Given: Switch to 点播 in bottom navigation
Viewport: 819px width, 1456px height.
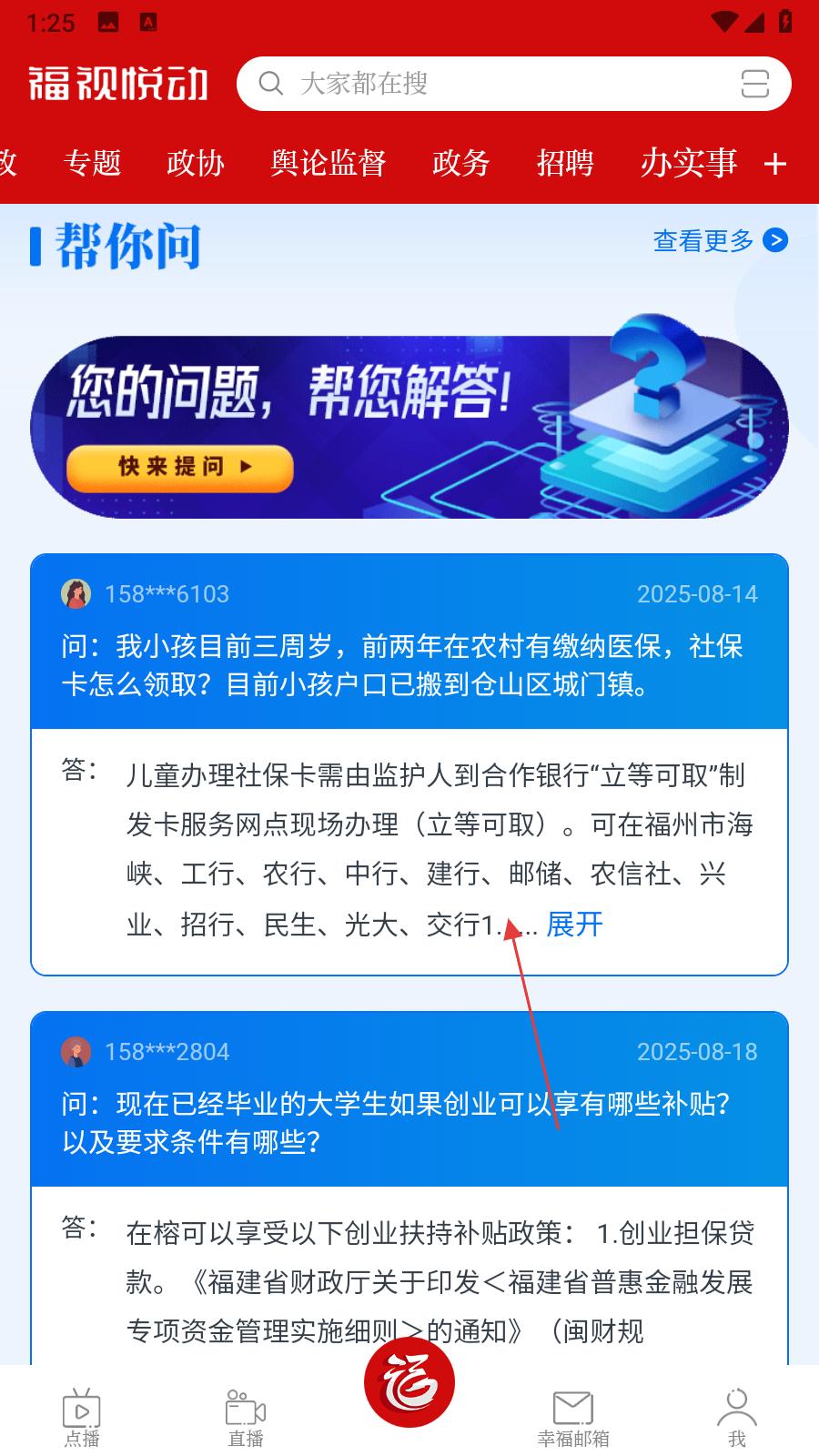Looking at the screenshot, I should pyautogui.click(x=82, y=1418).
